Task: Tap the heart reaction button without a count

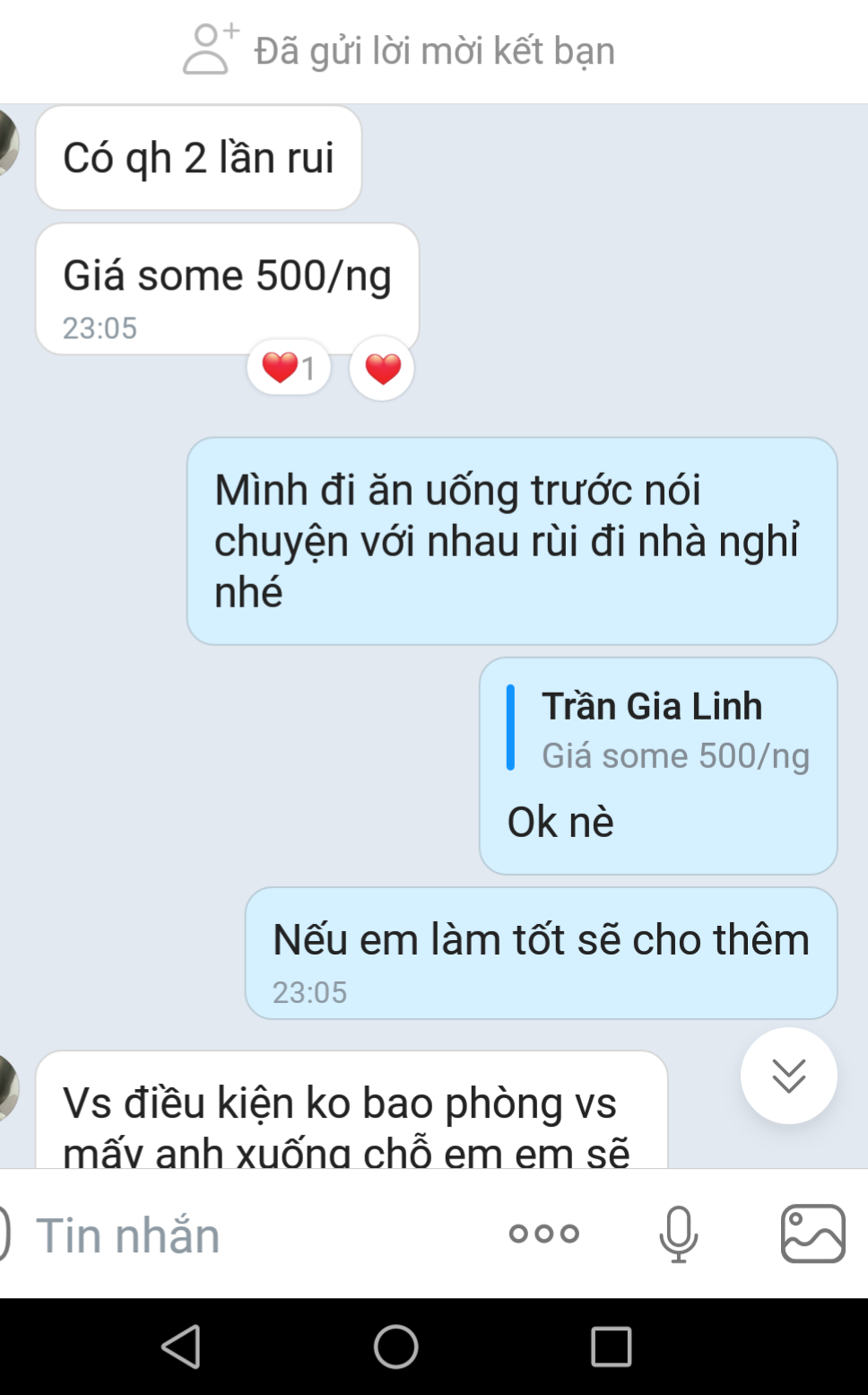Action: (382, 368)
